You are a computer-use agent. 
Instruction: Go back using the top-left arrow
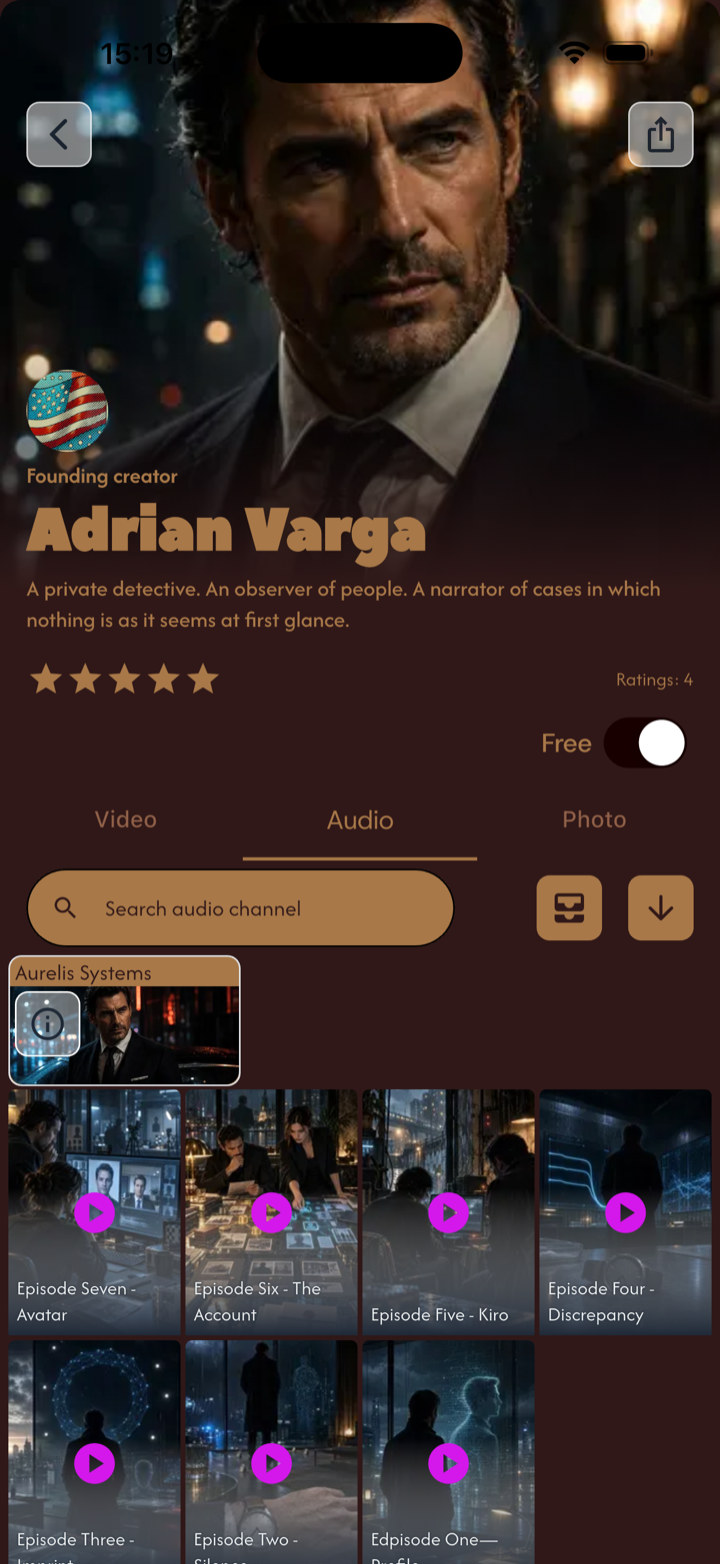(59, 134)
